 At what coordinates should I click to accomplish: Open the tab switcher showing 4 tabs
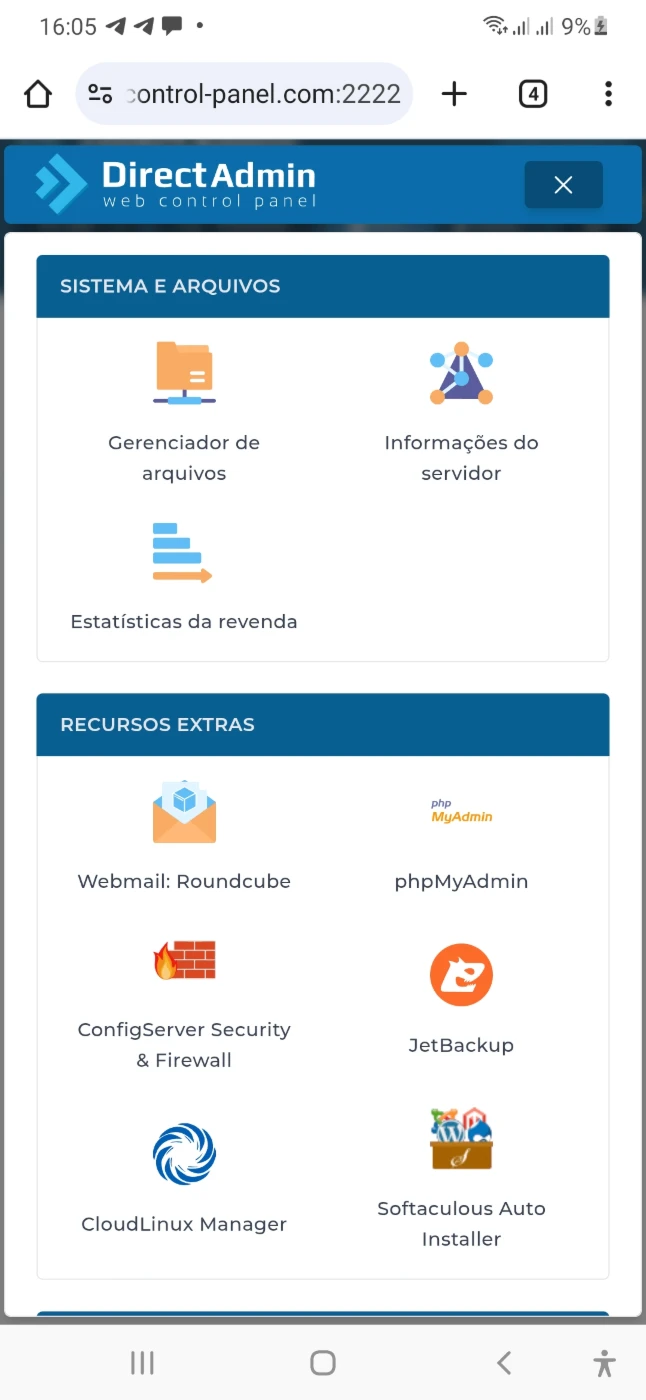click(533, 94)
